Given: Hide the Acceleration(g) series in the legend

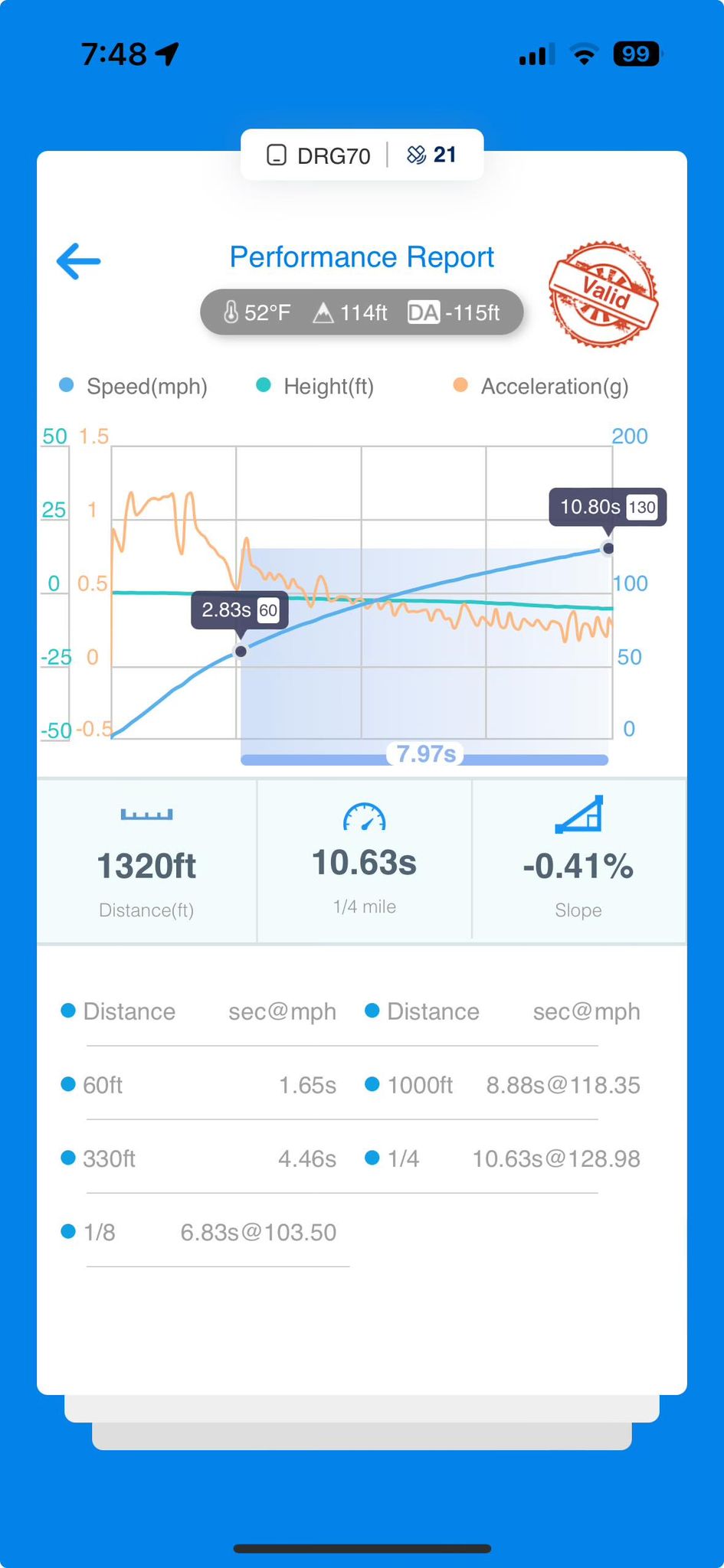Looking at the screenshot, I should (x=542, y=386).
